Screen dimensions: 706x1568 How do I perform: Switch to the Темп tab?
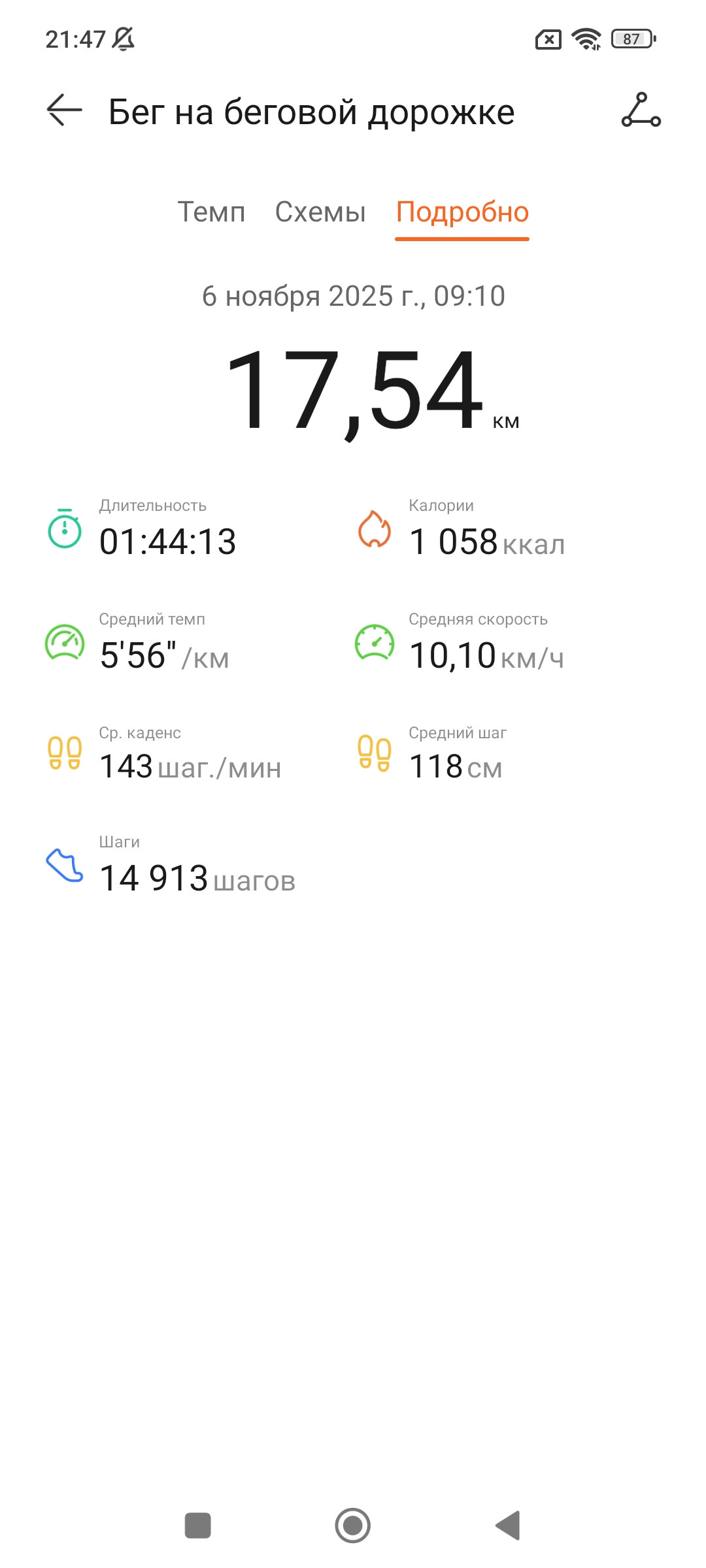click(x=211, y=212)
